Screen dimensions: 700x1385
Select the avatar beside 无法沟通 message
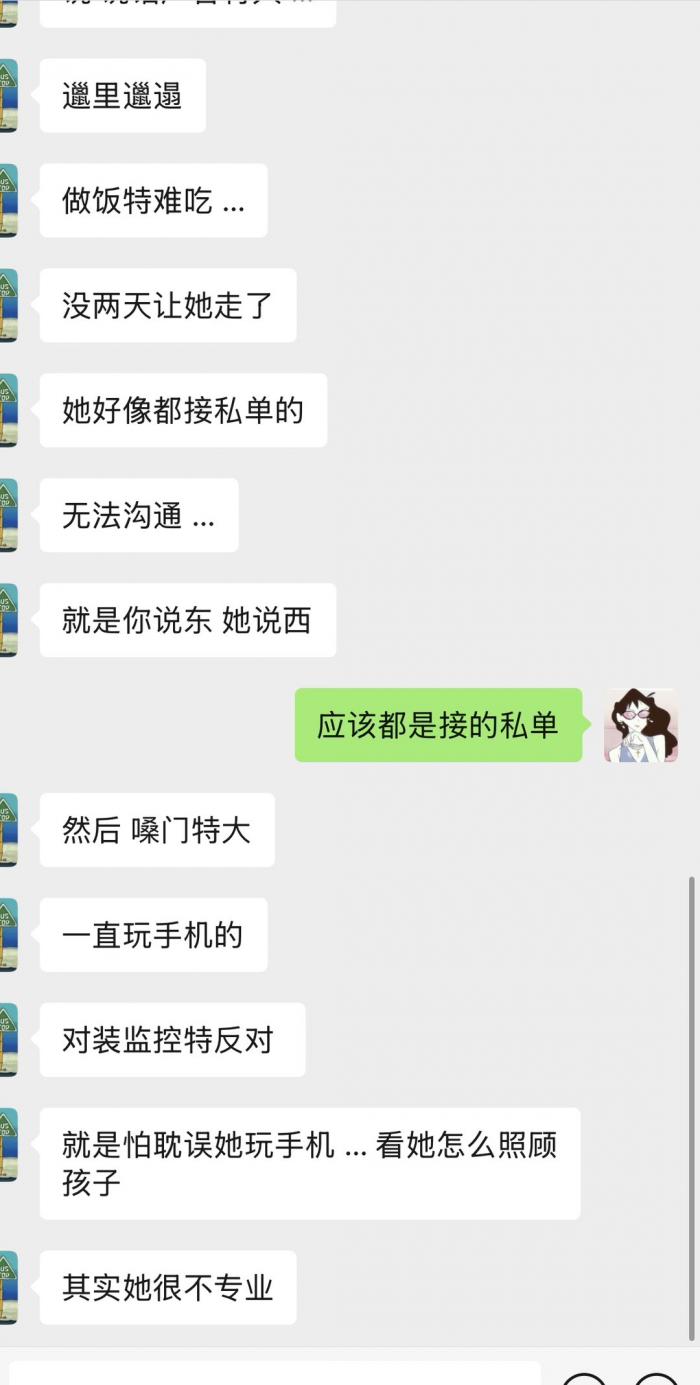point(8,515)
